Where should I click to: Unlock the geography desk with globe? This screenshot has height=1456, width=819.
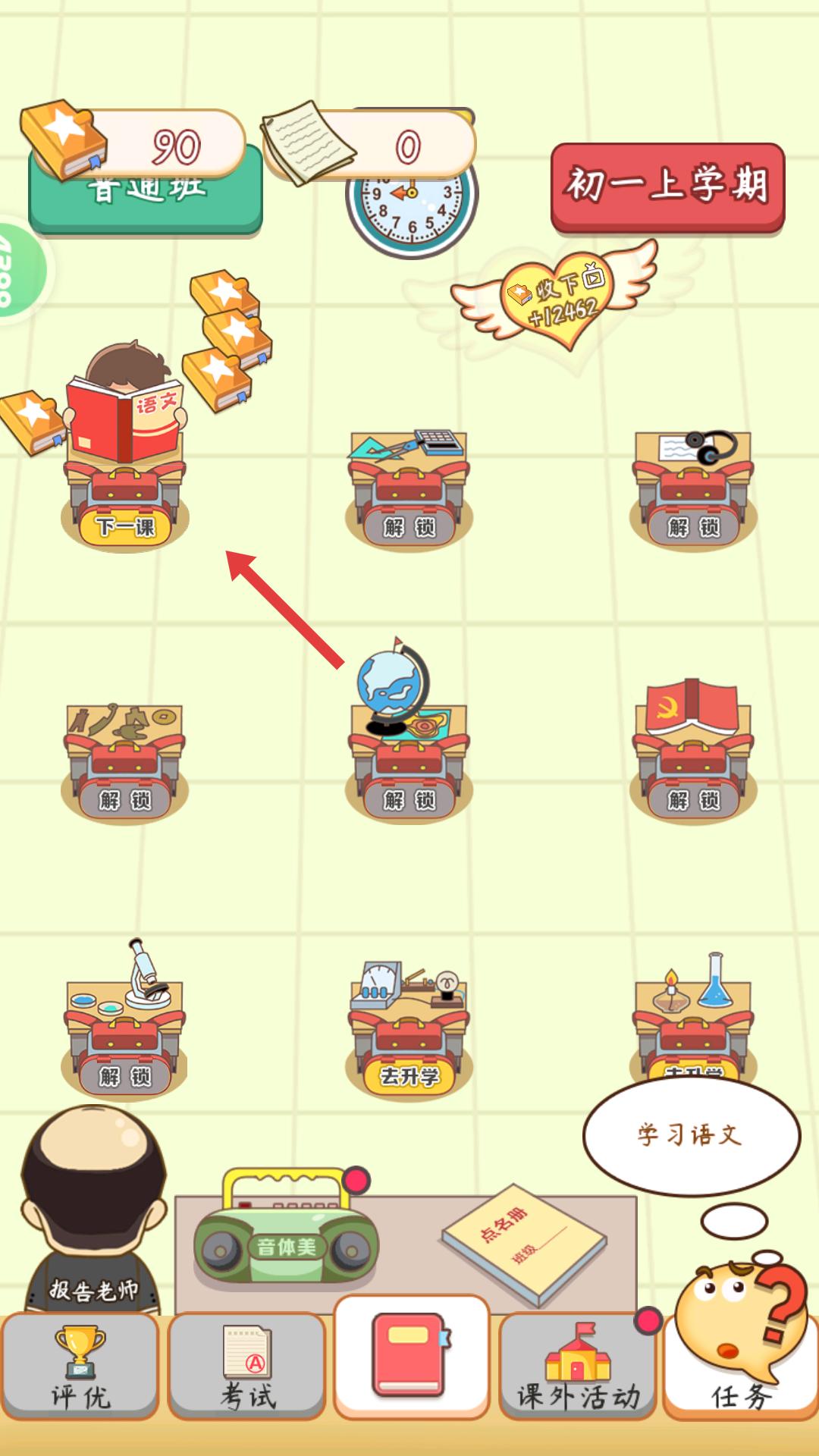[409, 799]
